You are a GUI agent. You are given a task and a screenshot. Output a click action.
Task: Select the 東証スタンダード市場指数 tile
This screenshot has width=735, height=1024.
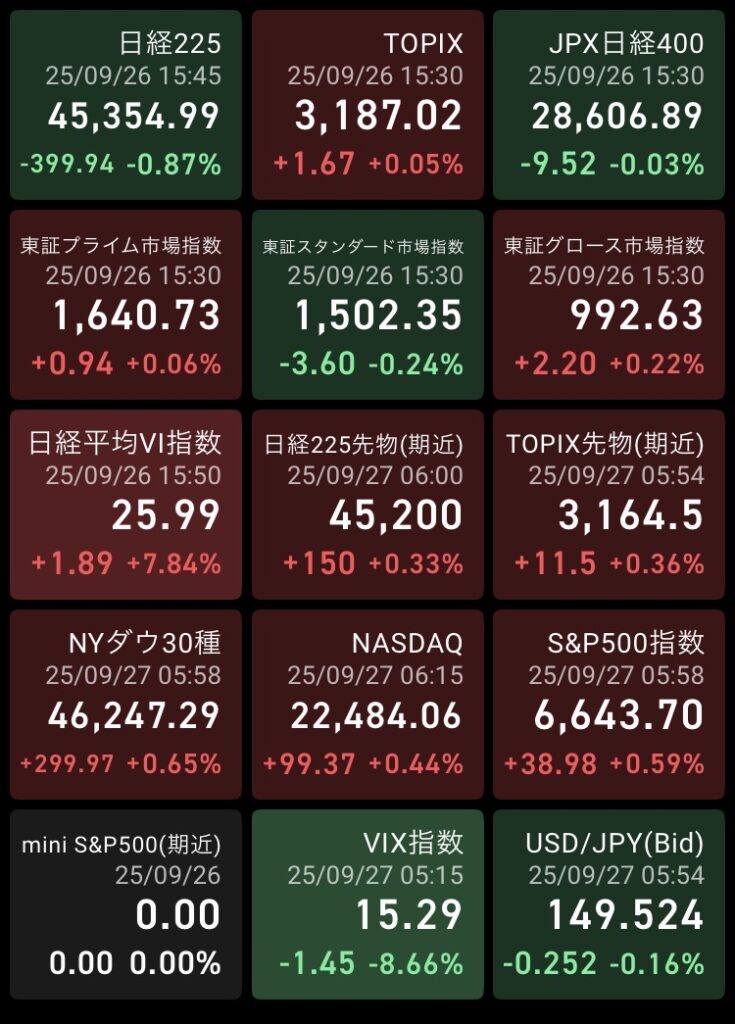[367, 304]
